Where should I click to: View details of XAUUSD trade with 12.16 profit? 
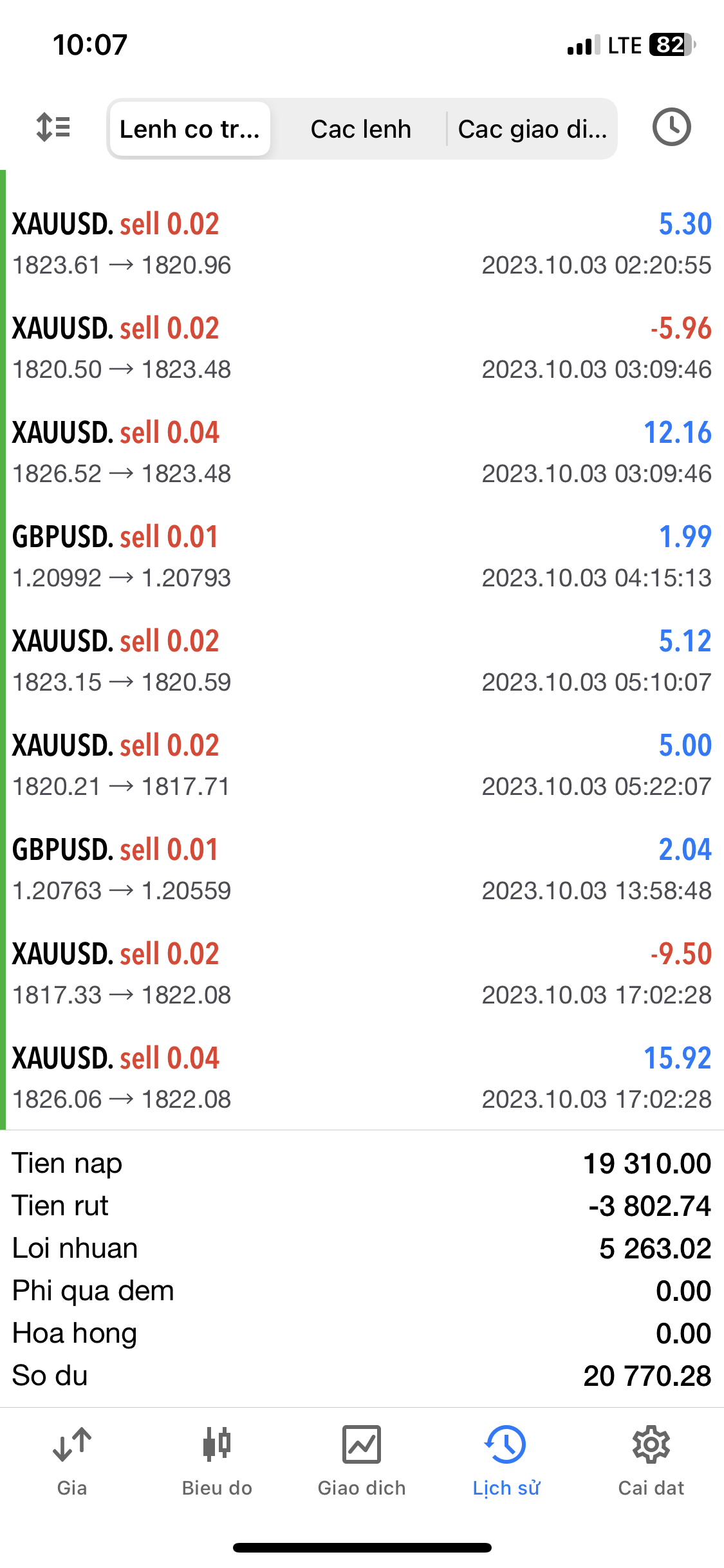tap(362, 453)
